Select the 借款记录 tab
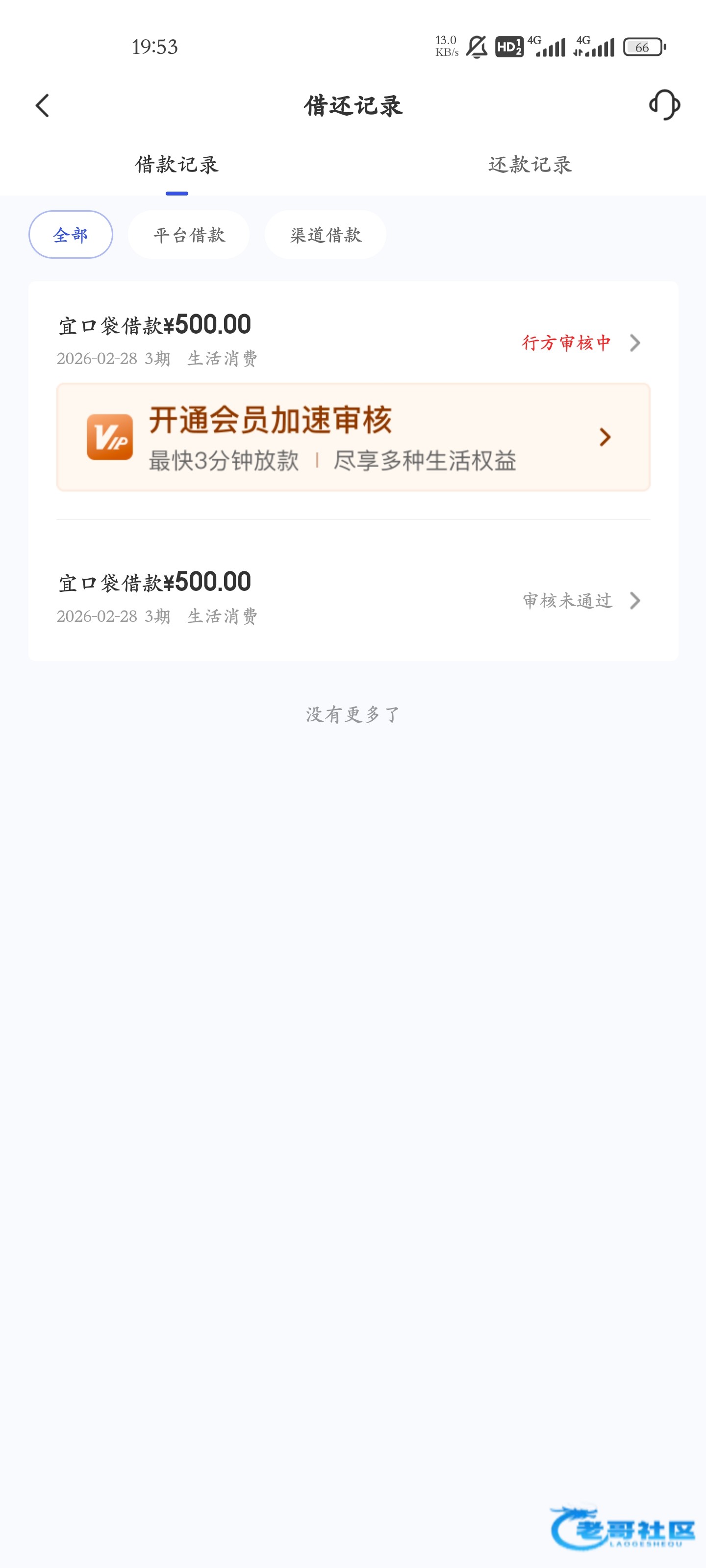706x1568 pixels. pyautogui.click(x=176, y=164)
